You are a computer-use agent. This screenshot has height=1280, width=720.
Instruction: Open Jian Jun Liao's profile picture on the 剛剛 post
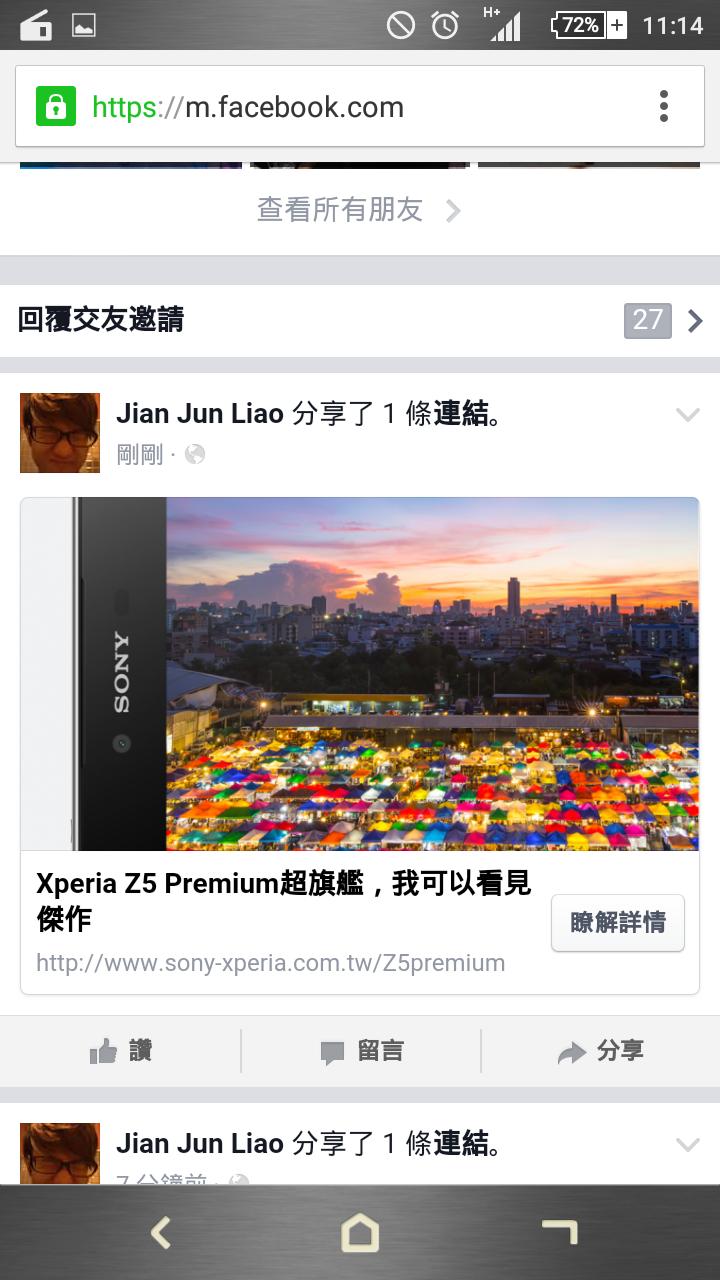coord(60,433)
